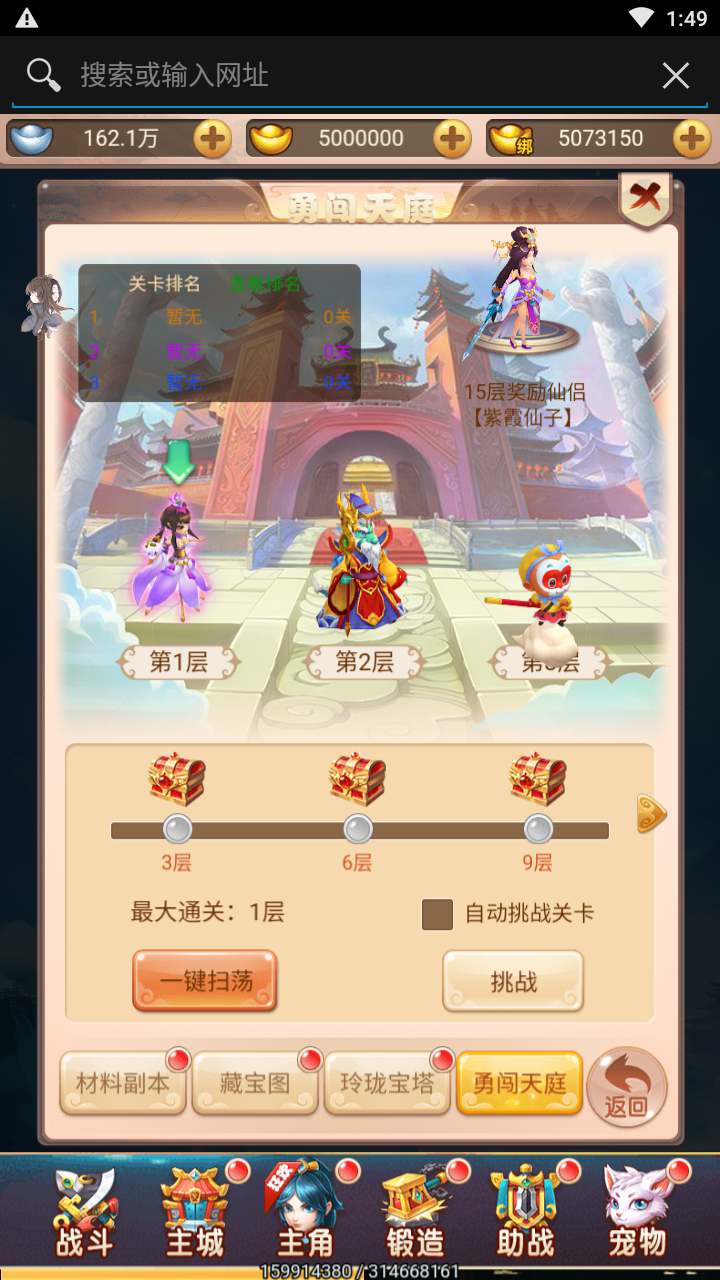The image size is (720, 1280).
Task: Open the 9层 reward chest
Action: click(538, 779)
